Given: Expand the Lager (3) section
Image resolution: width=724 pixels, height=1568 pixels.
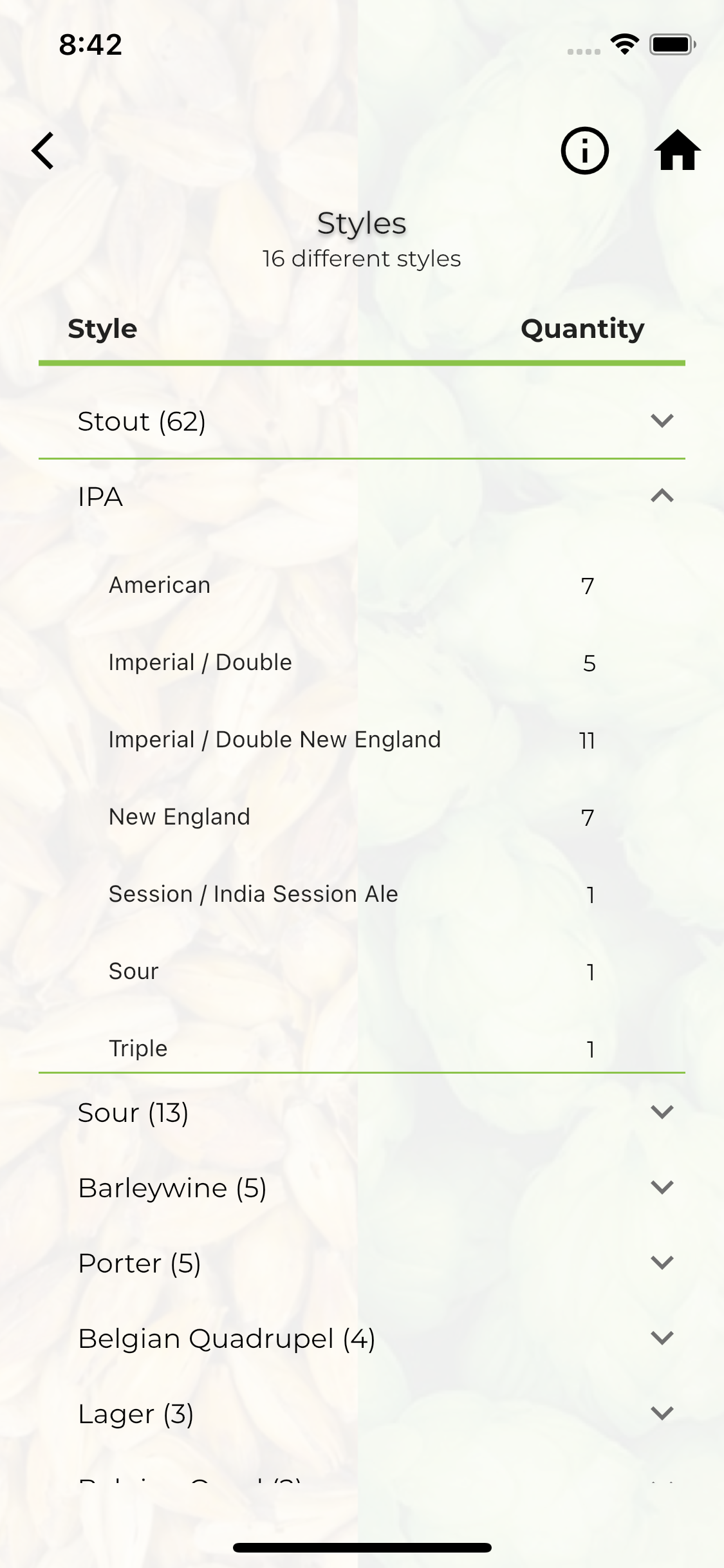Looking at the screenshot, I should [x=362, y=1414].
